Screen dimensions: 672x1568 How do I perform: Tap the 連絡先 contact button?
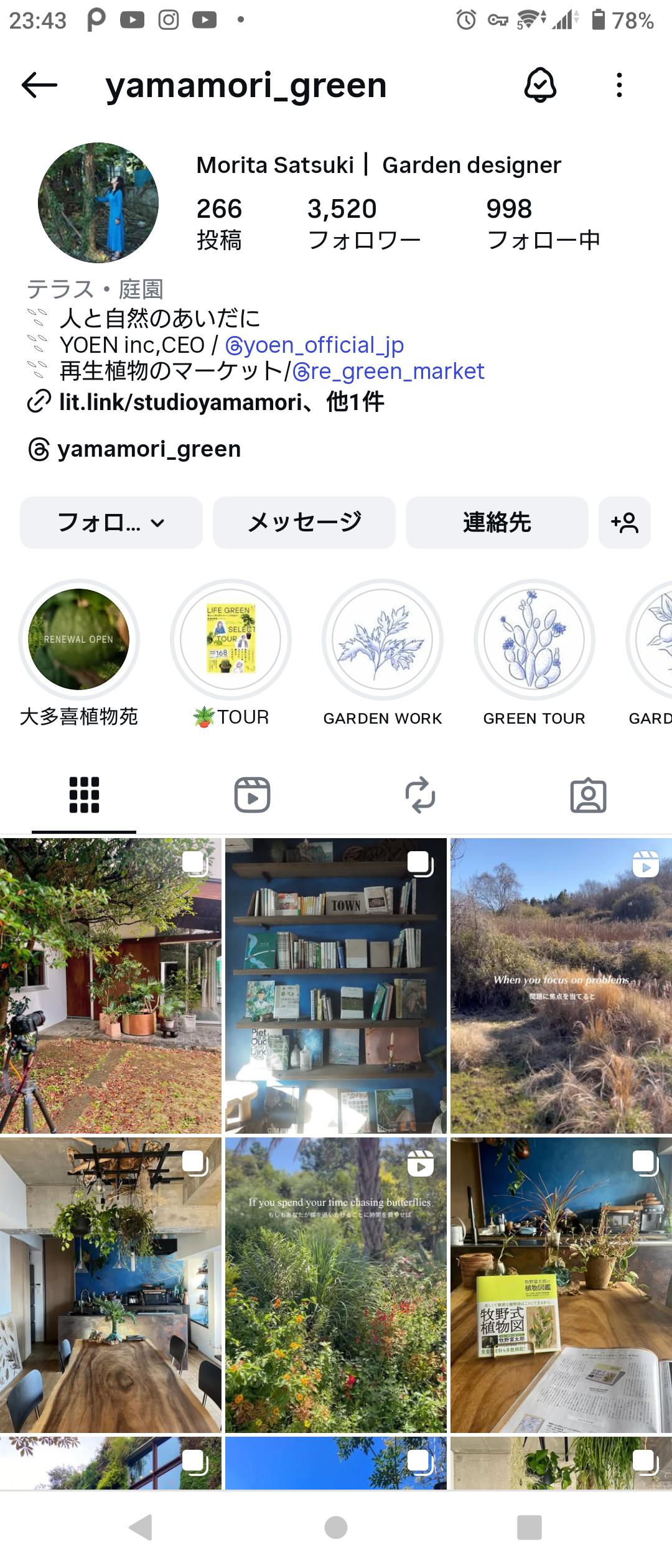(x=497, y=523)
